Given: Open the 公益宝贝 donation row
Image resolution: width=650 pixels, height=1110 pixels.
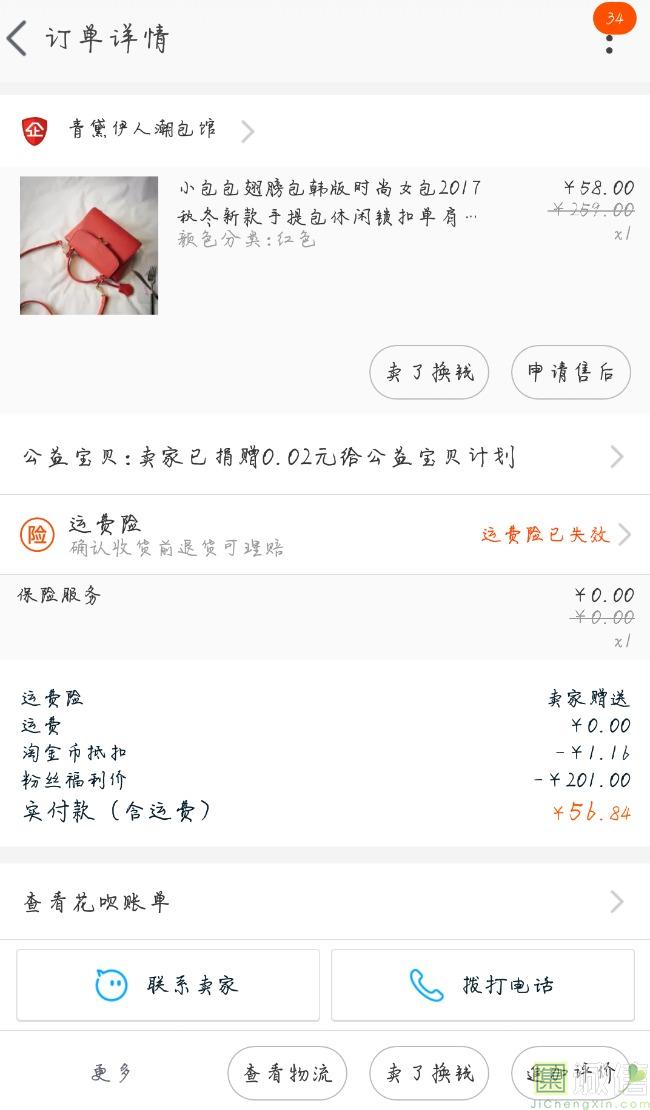Looking at the screenshot, I should click(x=324, y=457).
